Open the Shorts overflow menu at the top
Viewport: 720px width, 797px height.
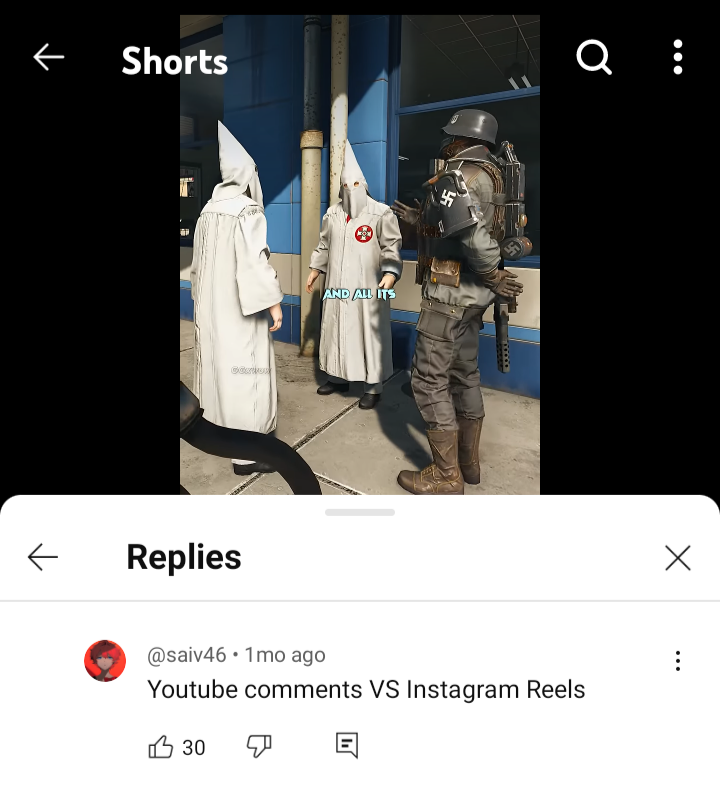tap(678, 58)
